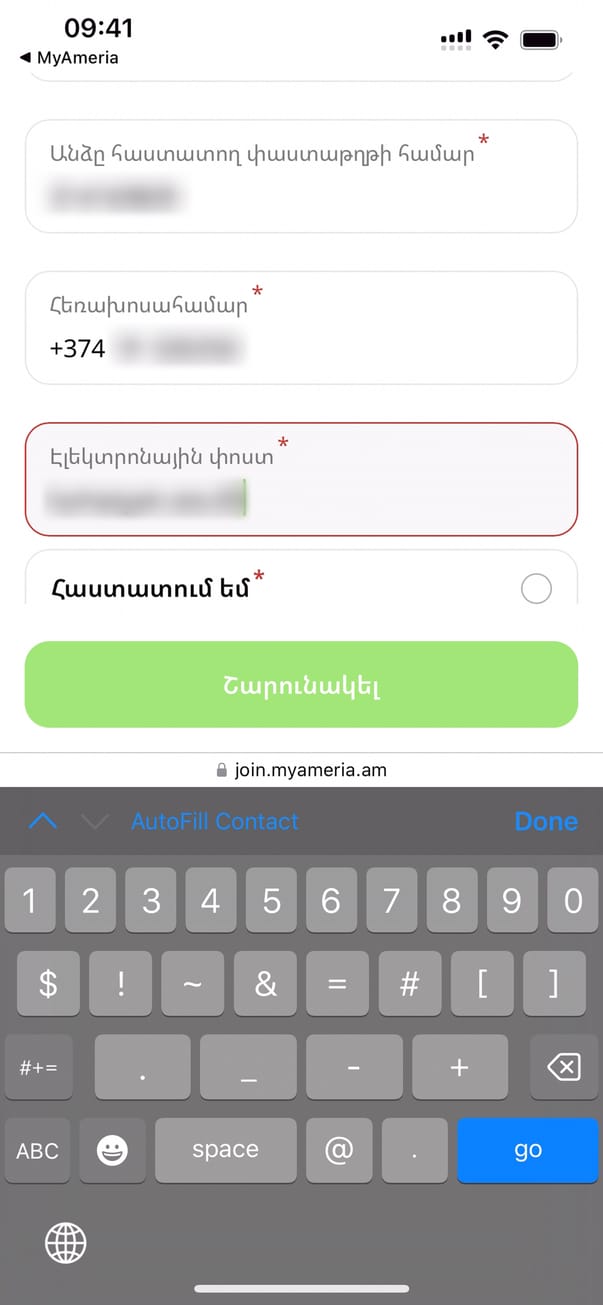Tap the space bar

(x=225, y=1150)
